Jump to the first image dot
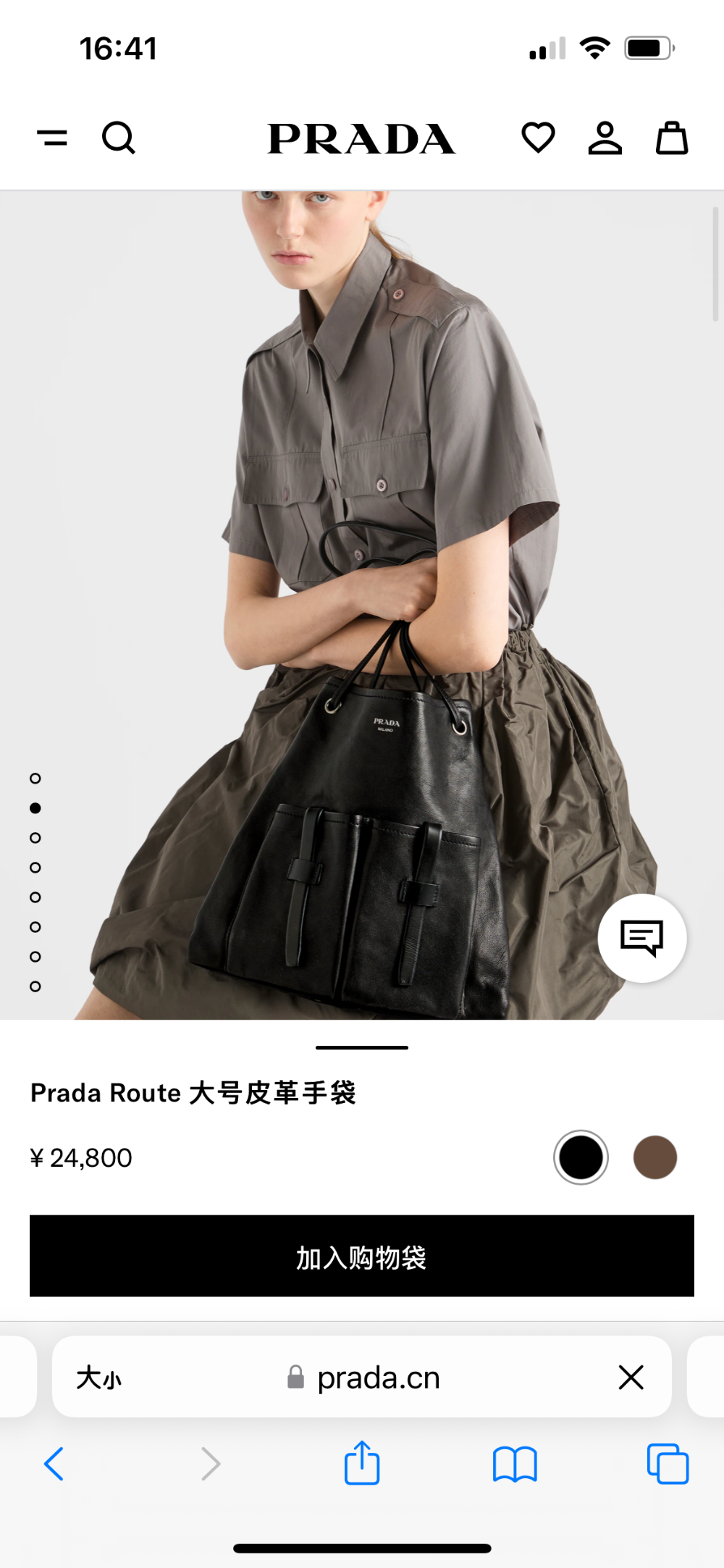724x1568 pixels. (x=35, y=779)
